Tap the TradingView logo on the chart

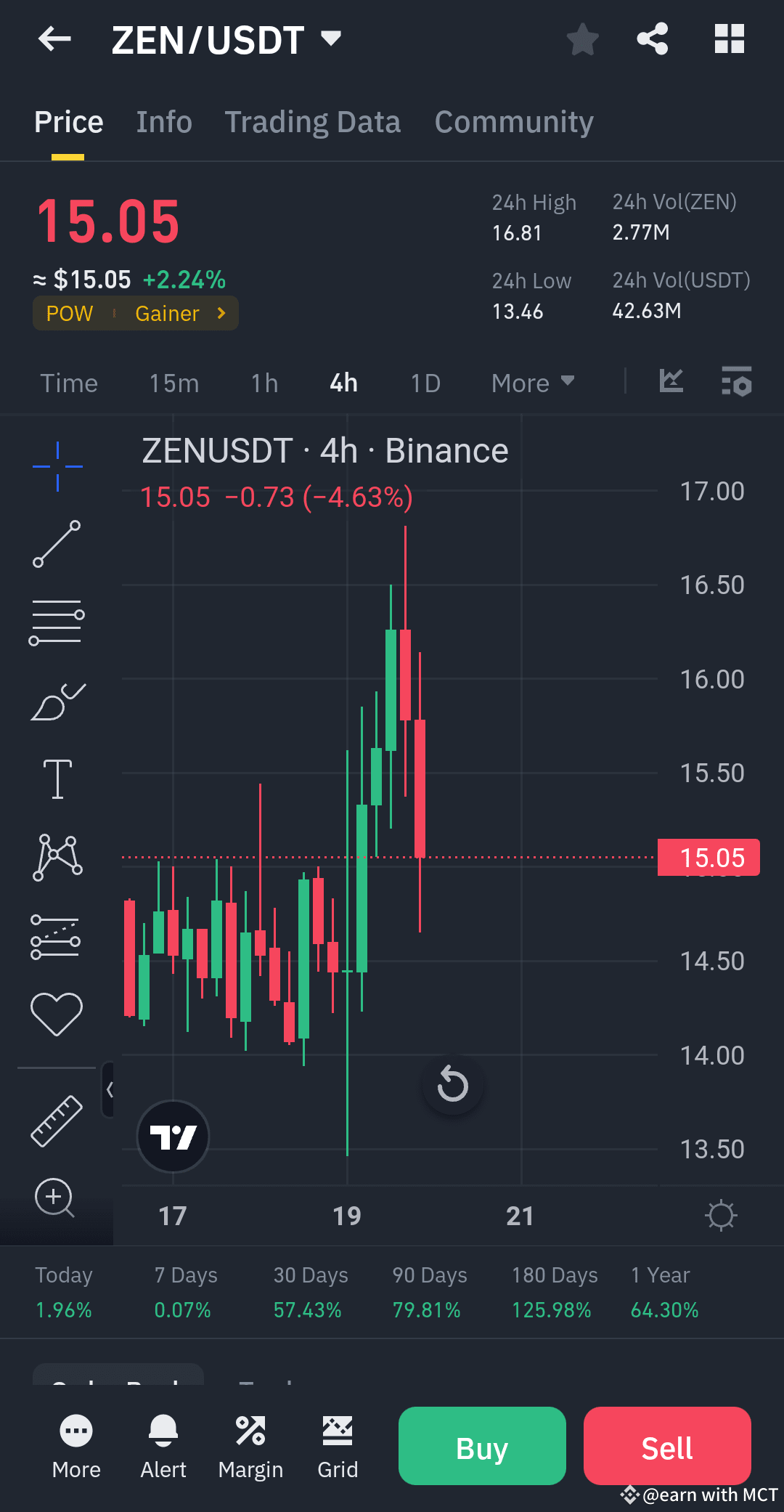click(x=173, y=1136)
